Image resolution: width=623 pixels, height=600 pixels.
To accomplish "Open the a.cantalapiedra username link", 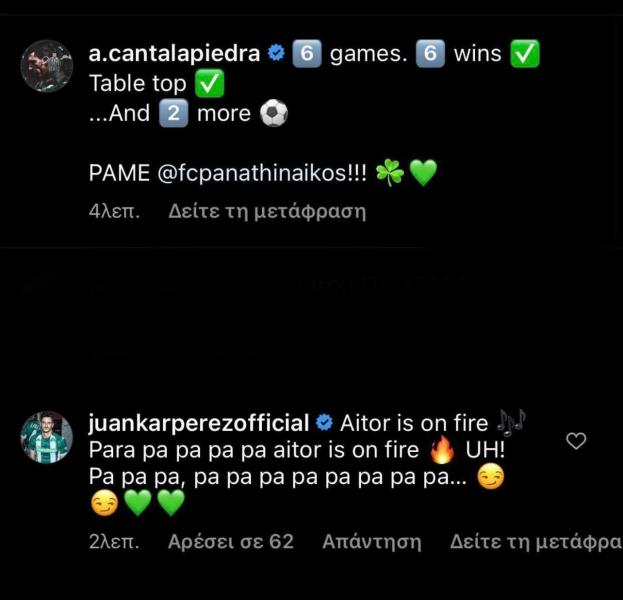I will (175, 54).
